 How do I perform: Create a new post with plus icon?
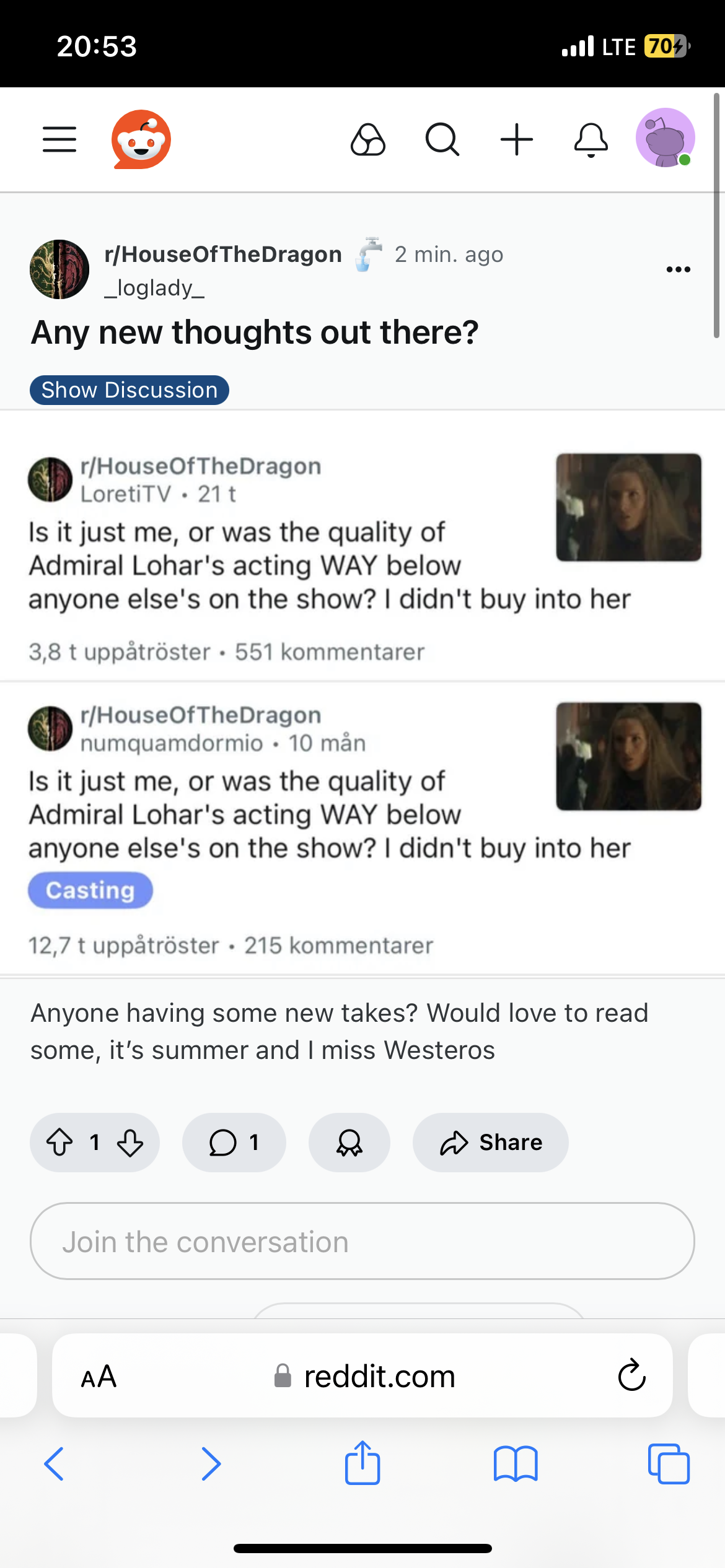coord(516,139)
